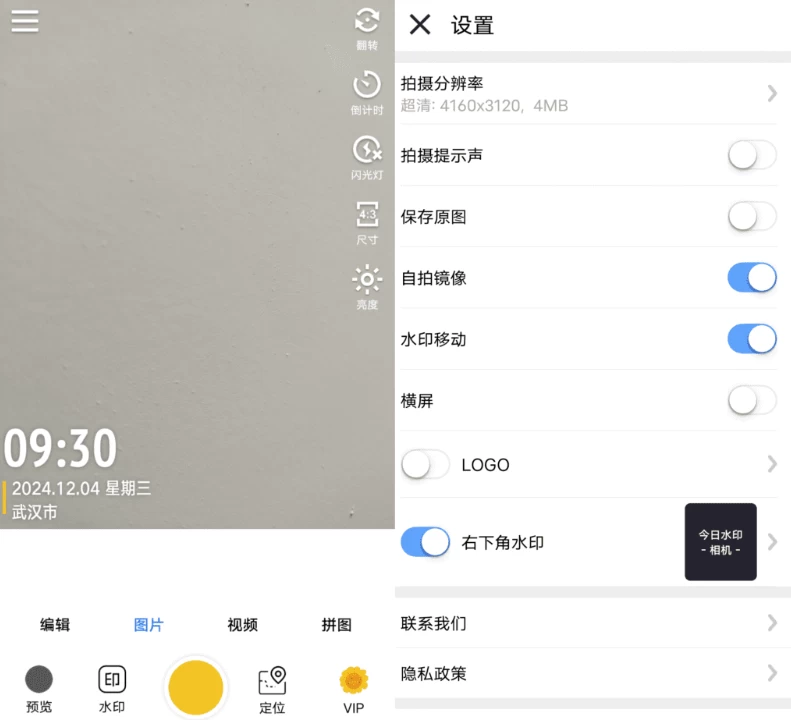The width and height of the screenshot is (791, 720).
Task: Open 定位 location settings
Action: pos(272,688)
